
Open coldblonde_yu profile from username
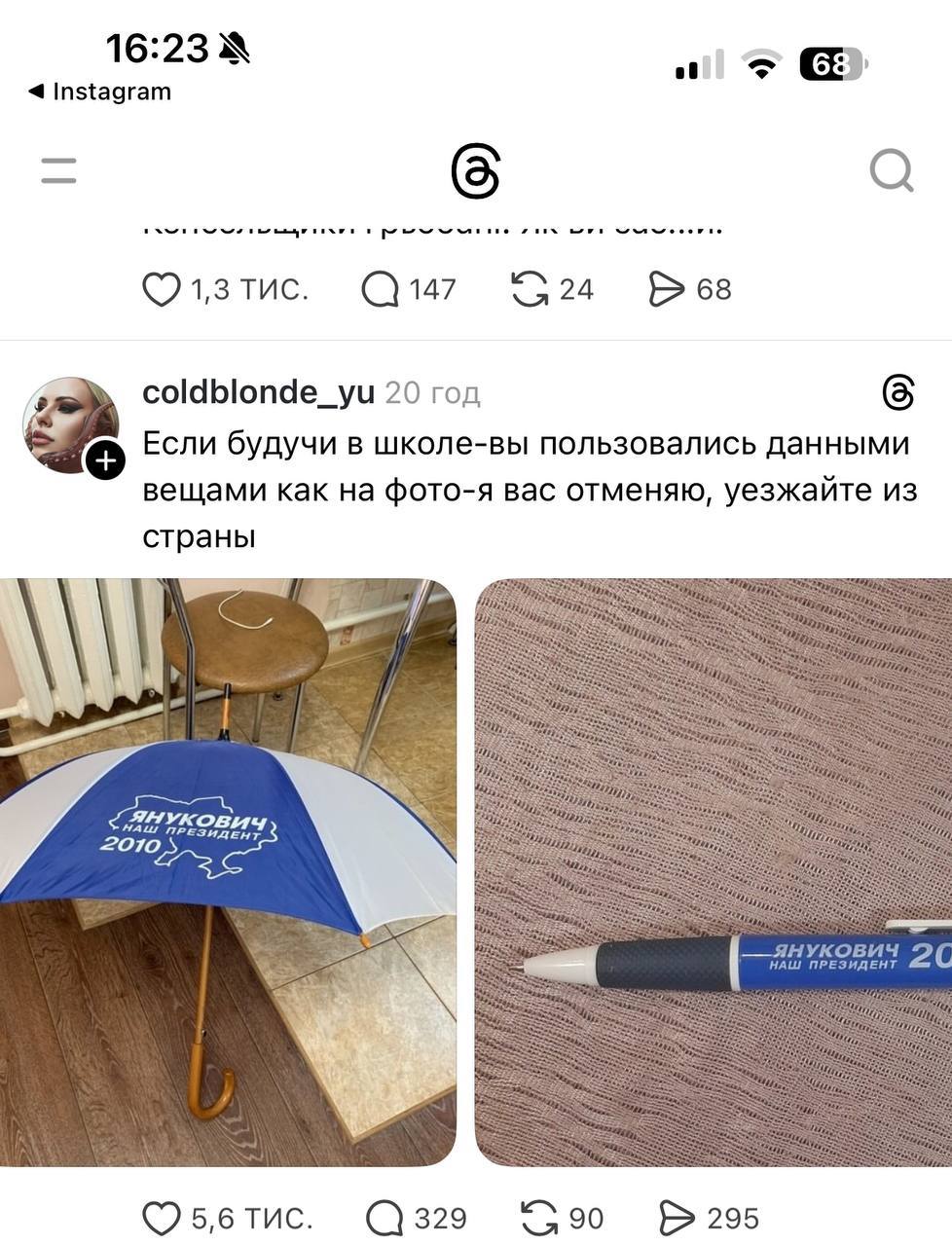click(x=258, y=392)
